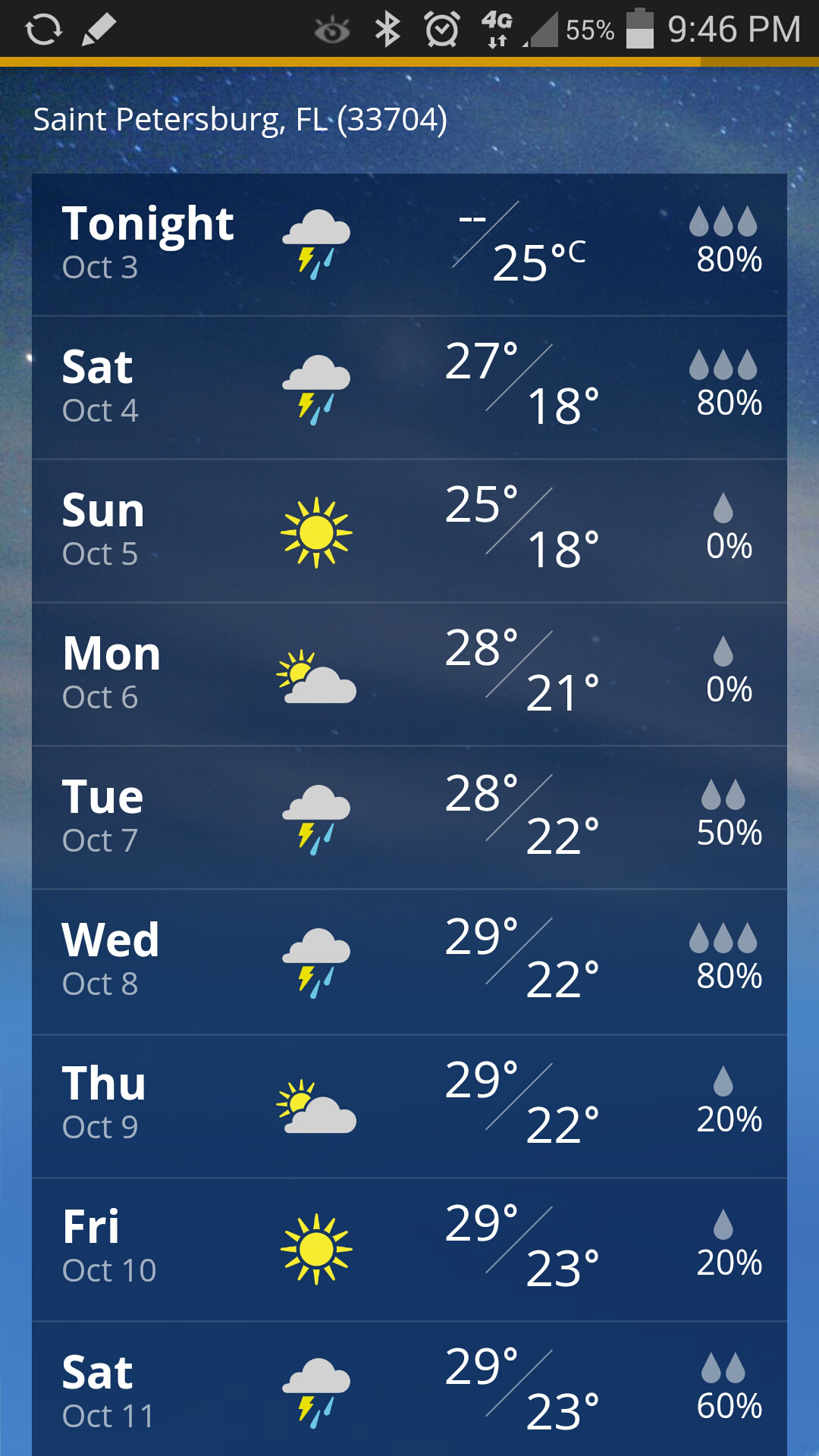
Task: Open Sat Oct 4 forecast row
Action: 409,388
